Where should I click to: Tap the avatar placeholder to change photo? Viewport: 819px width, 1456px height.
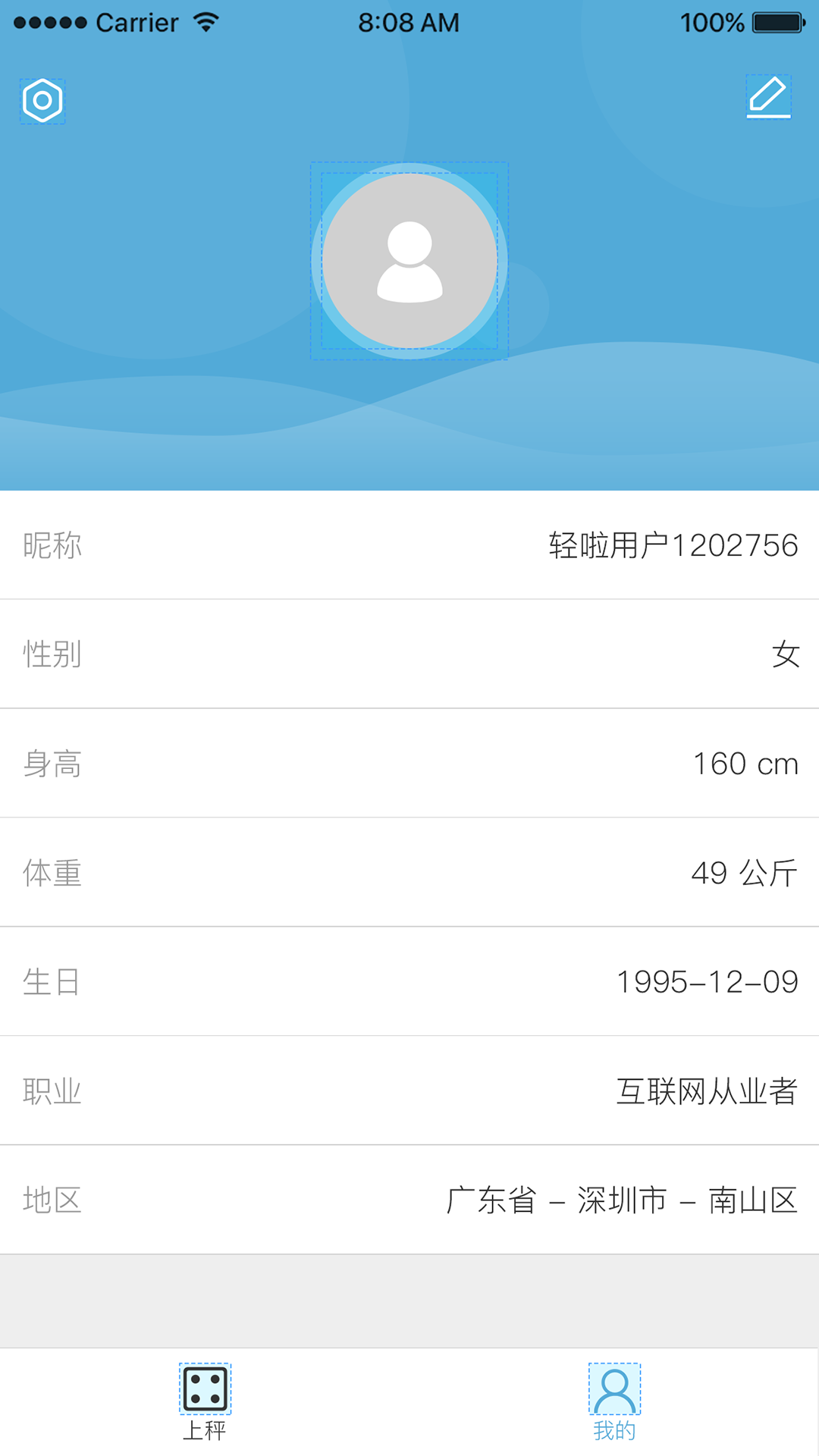pos(409,262)
